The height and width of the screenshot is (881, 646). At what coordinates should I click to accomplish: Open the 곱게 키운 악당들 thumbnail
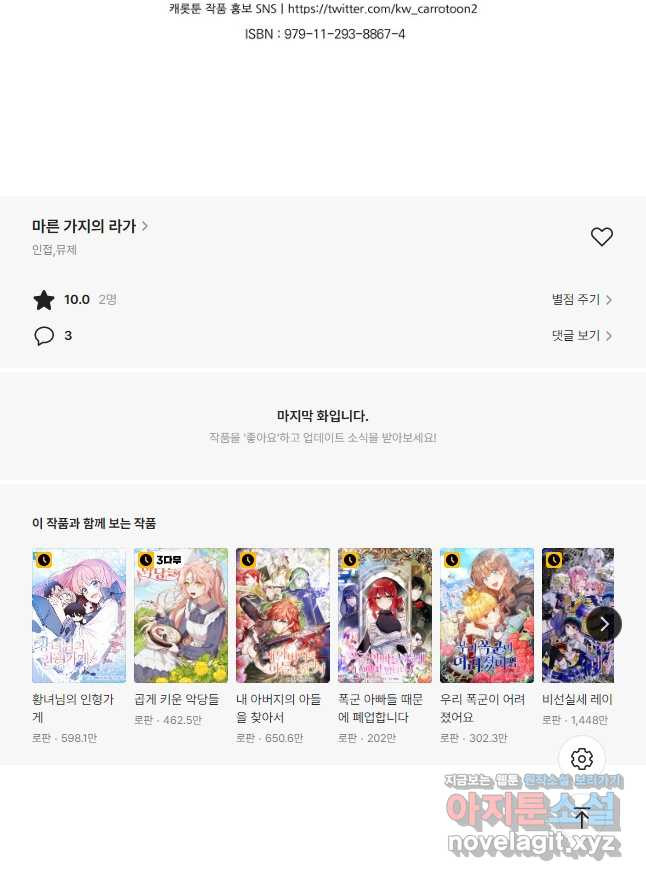181,615
